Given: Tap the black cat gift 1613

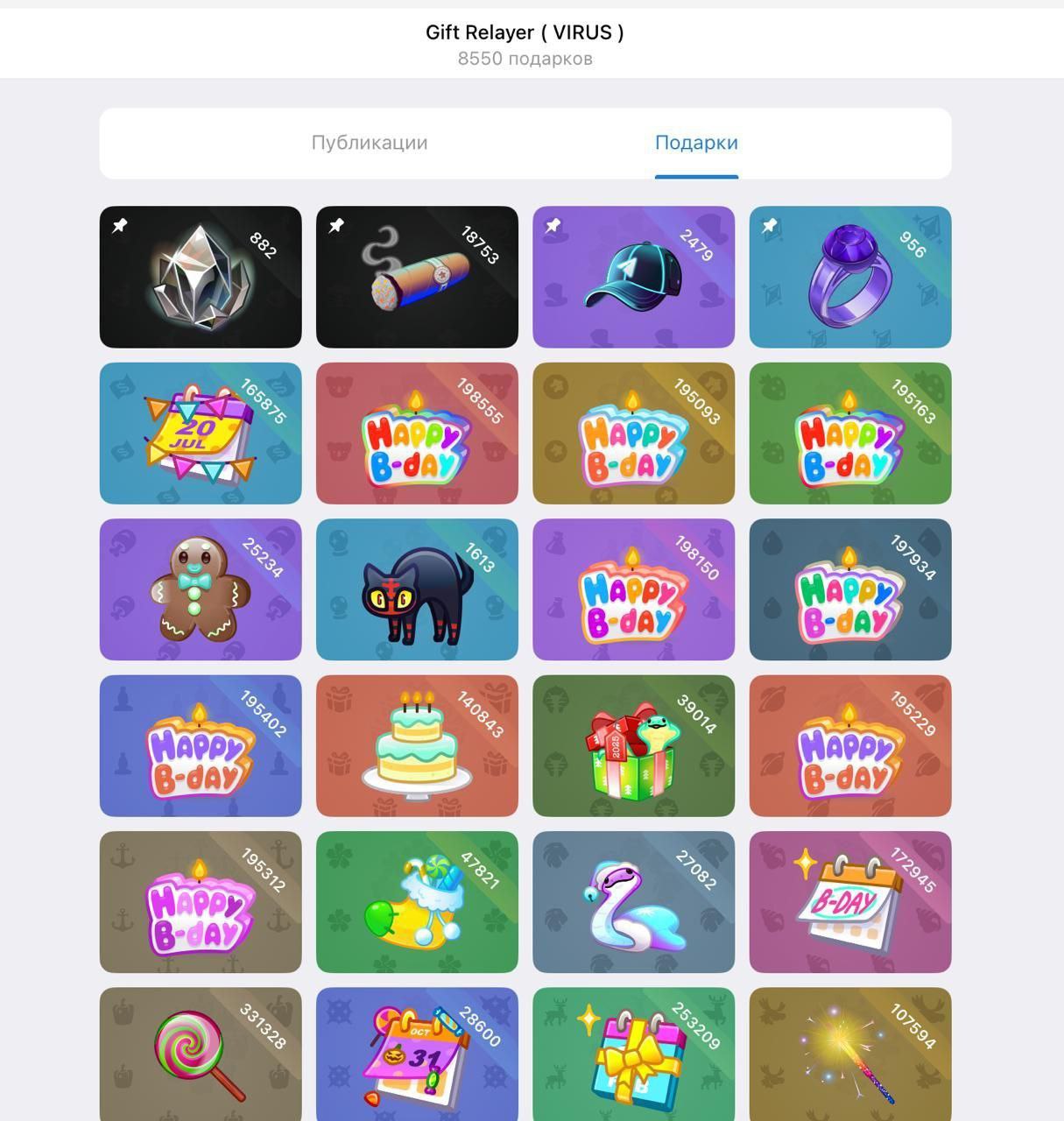Looking at the screenshot, I should point(417,589).
